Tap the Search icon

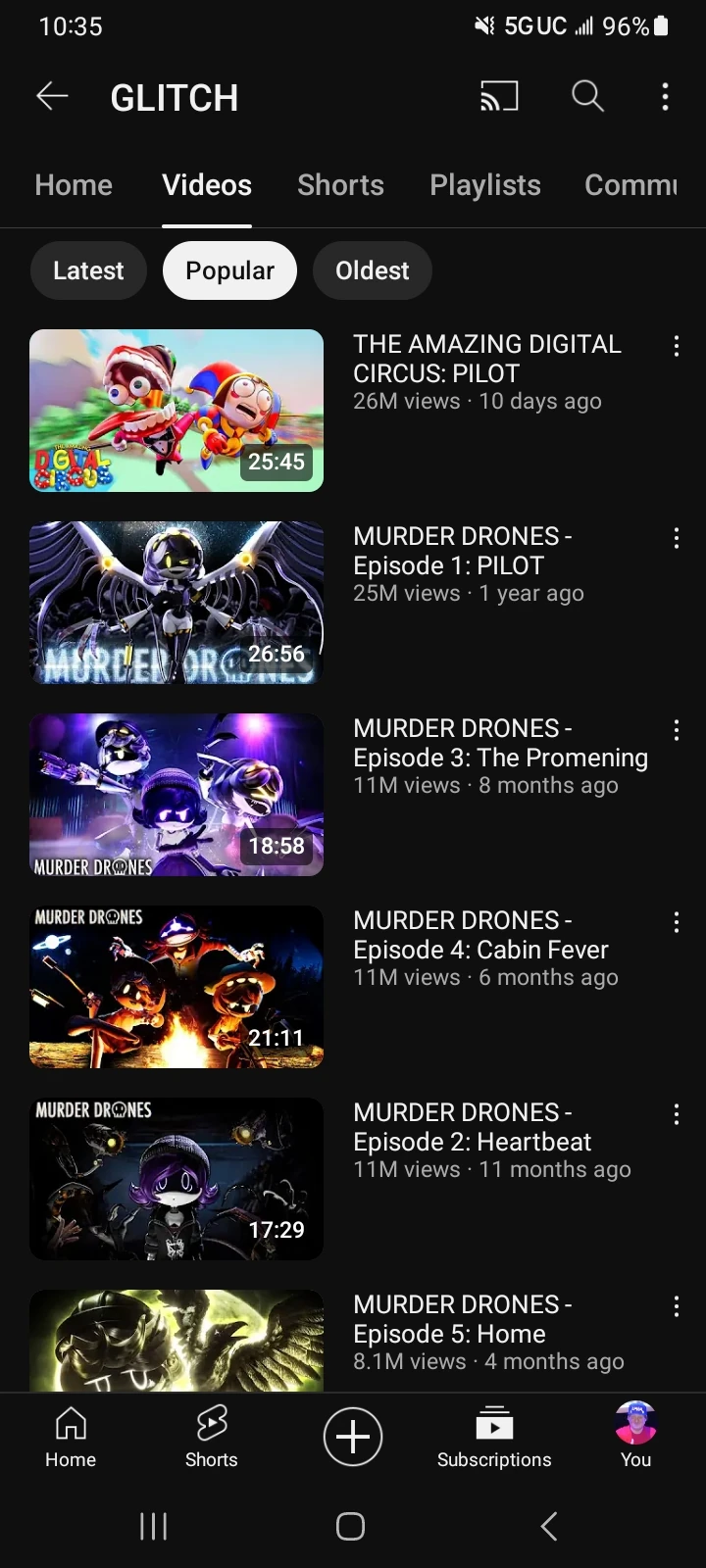click(586, 96)
